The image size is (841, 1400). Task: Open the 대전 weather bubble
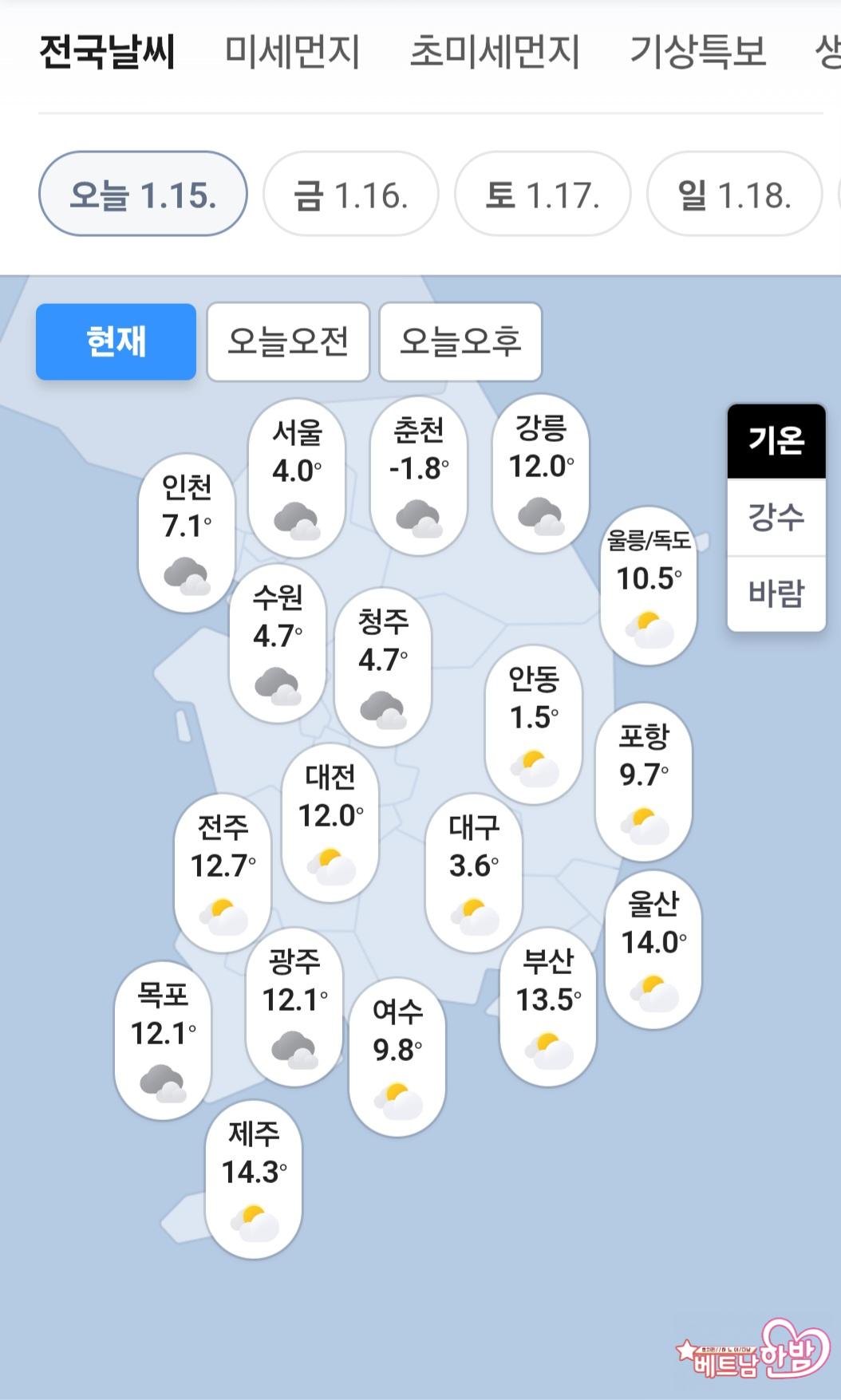[330, 822]
